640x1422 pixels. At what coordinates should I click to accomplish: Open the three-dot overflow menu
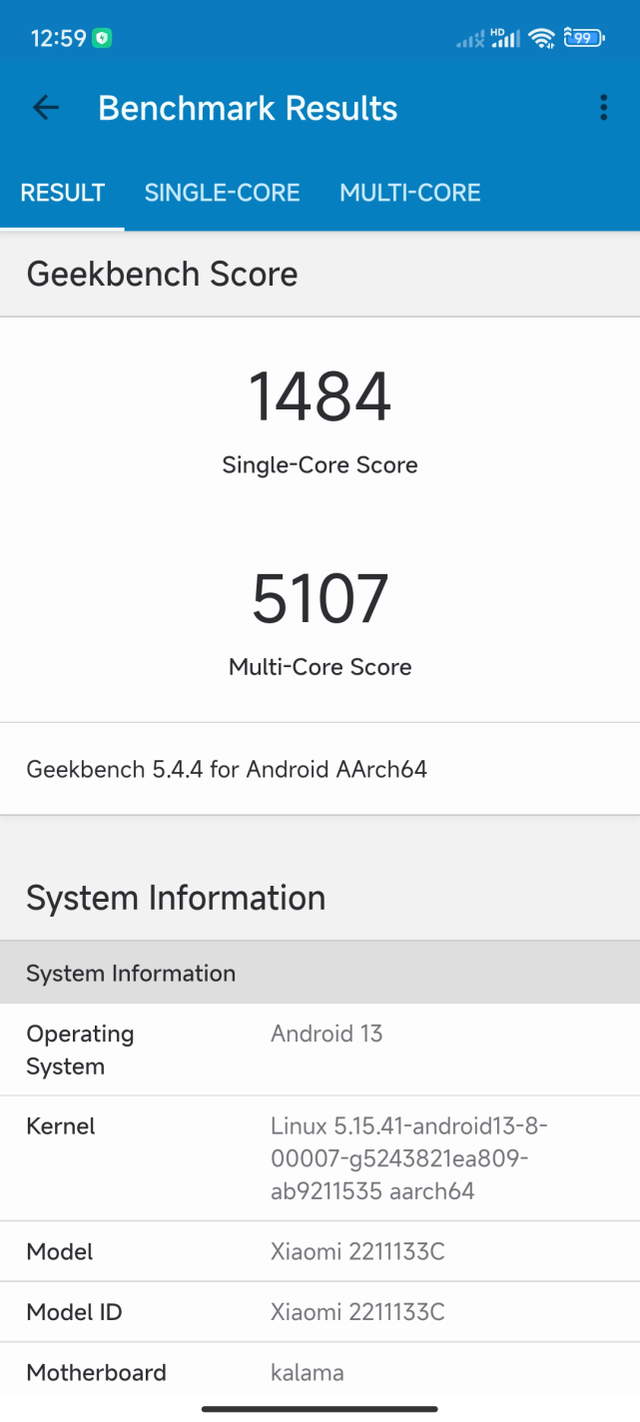[x=603, y=108]
